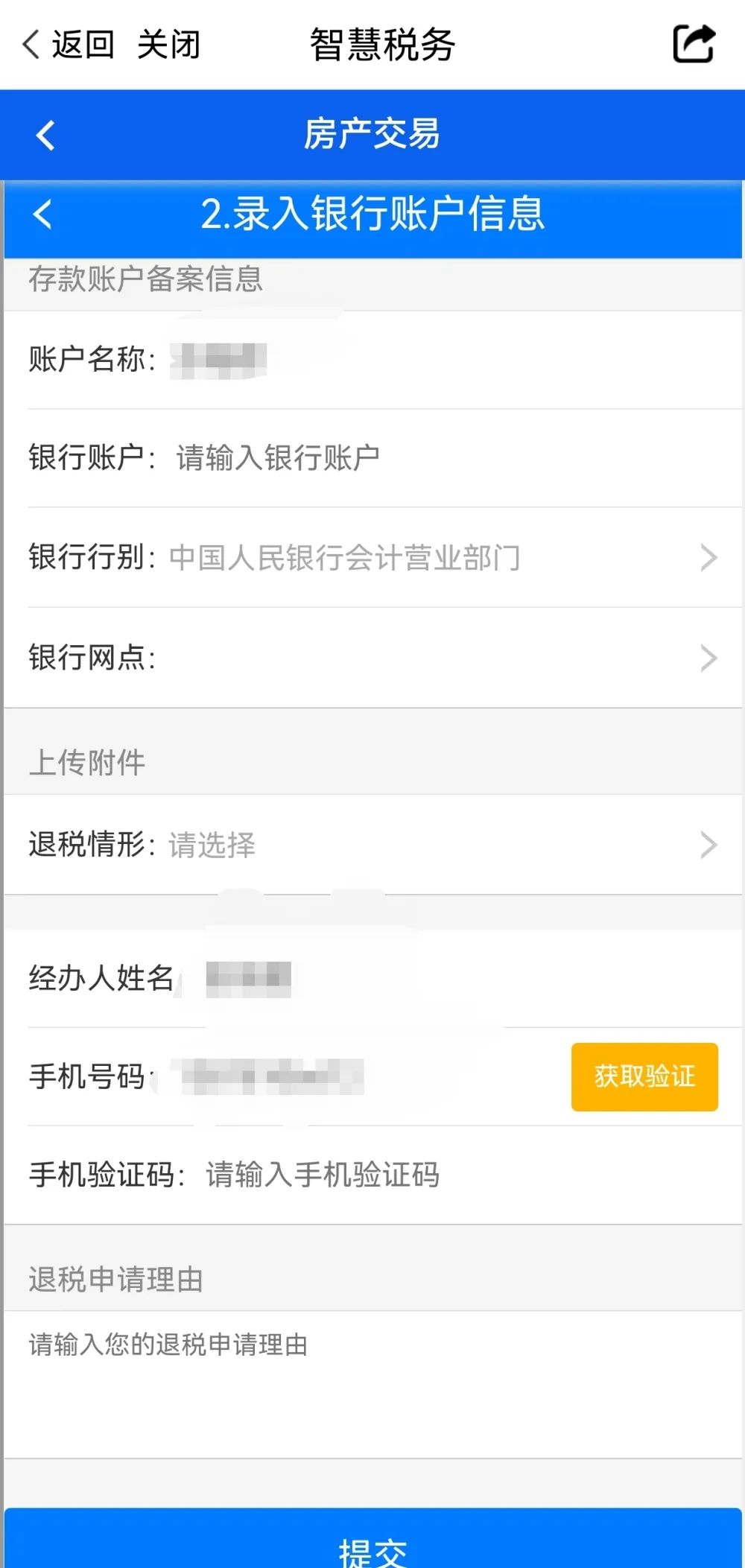The height and width of the screenshot is (1568, 745).
Task: Go back from the 房产交易 header
Action: click(x=45, y=136)
